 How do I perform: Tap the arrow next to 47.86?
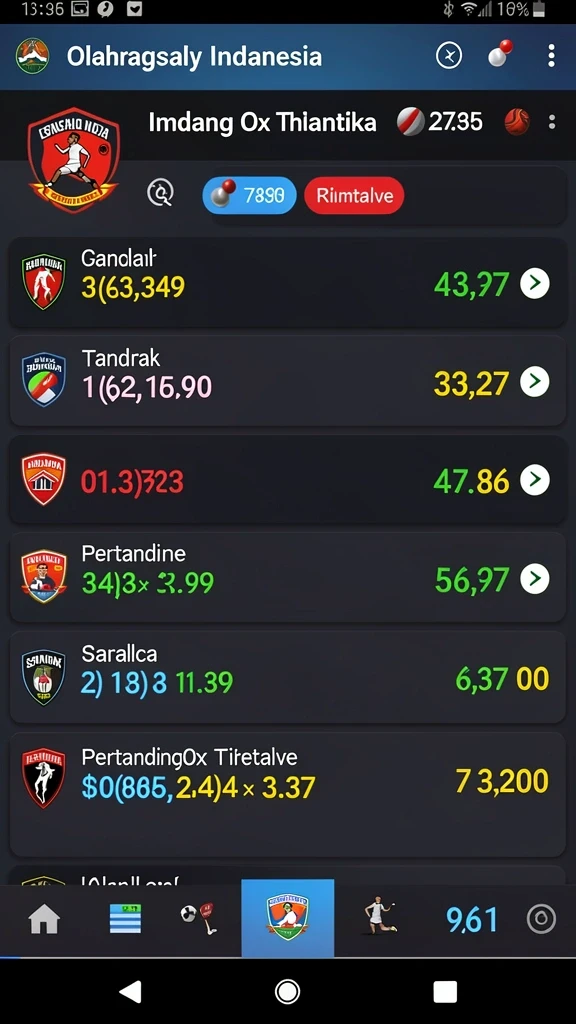(535, 481)
